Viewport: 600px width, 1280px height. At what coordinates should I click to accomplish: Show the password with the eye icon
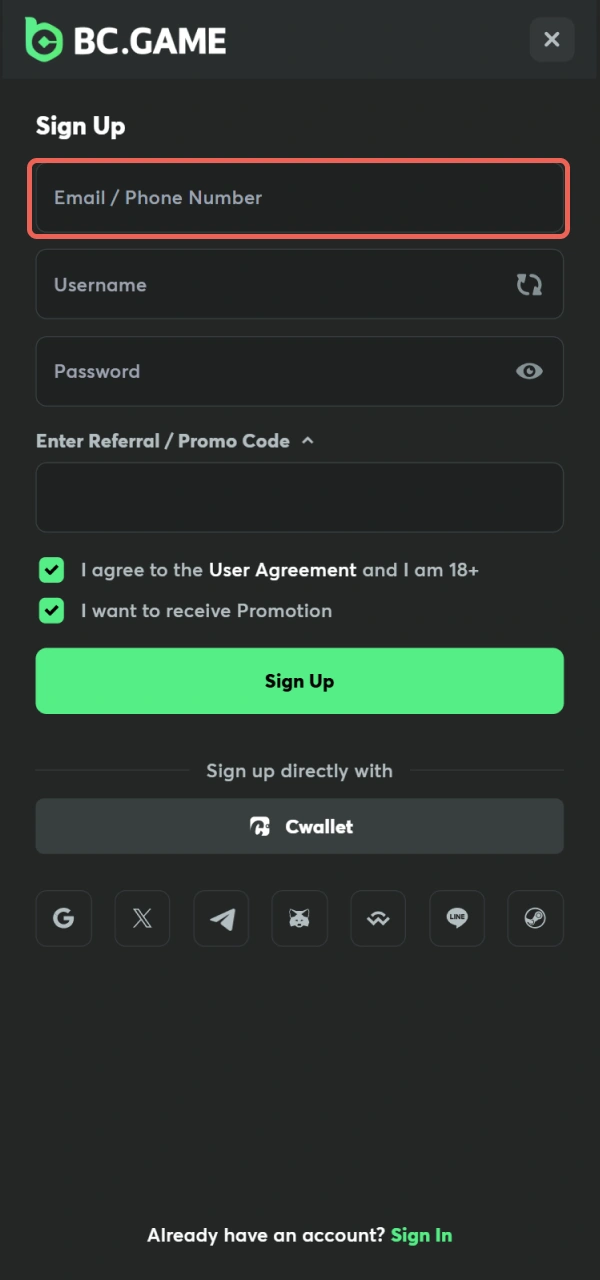tap(529, 372)
